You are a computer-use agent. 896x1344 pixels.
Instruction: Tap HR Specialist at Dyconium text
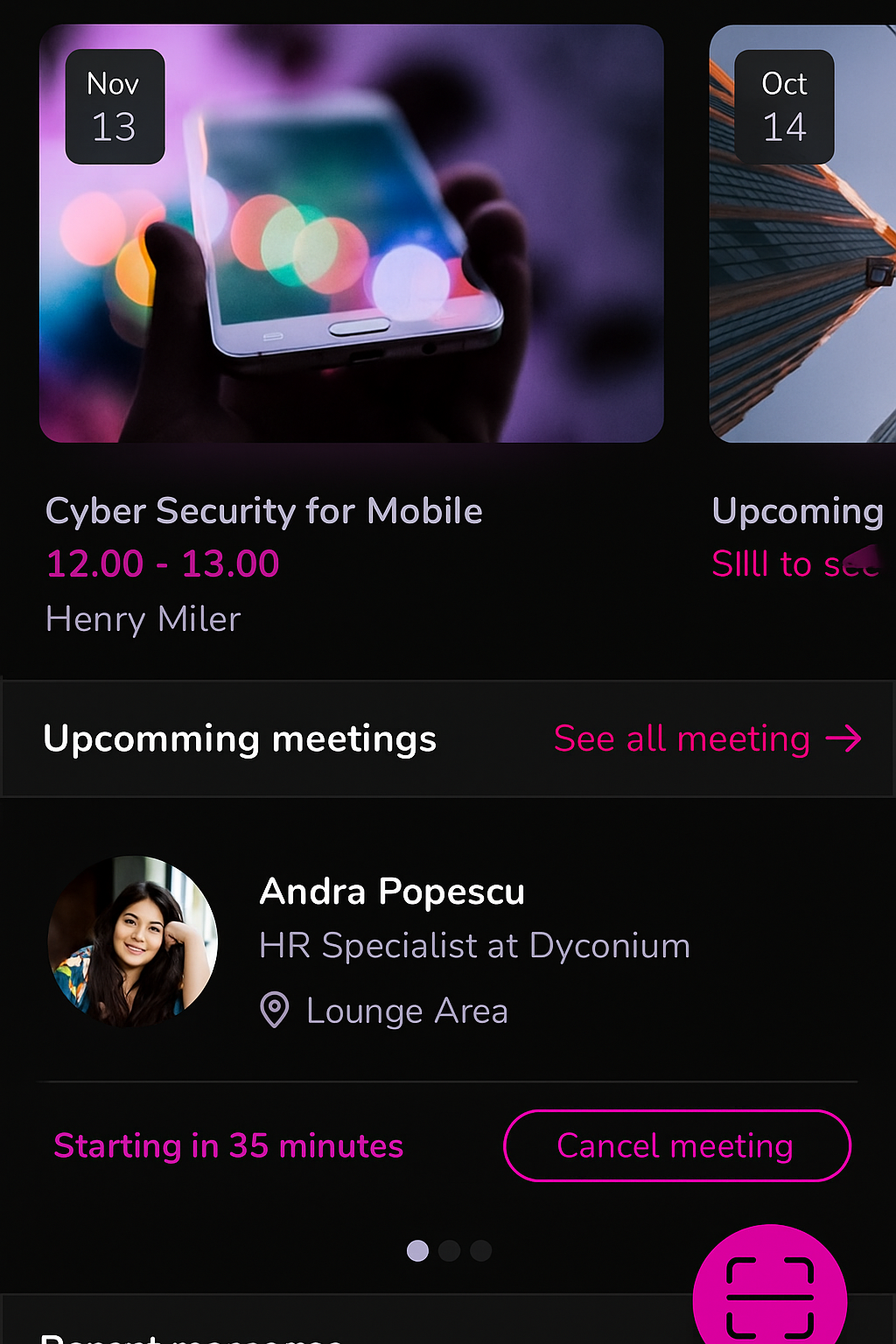[x=473, y=946]
